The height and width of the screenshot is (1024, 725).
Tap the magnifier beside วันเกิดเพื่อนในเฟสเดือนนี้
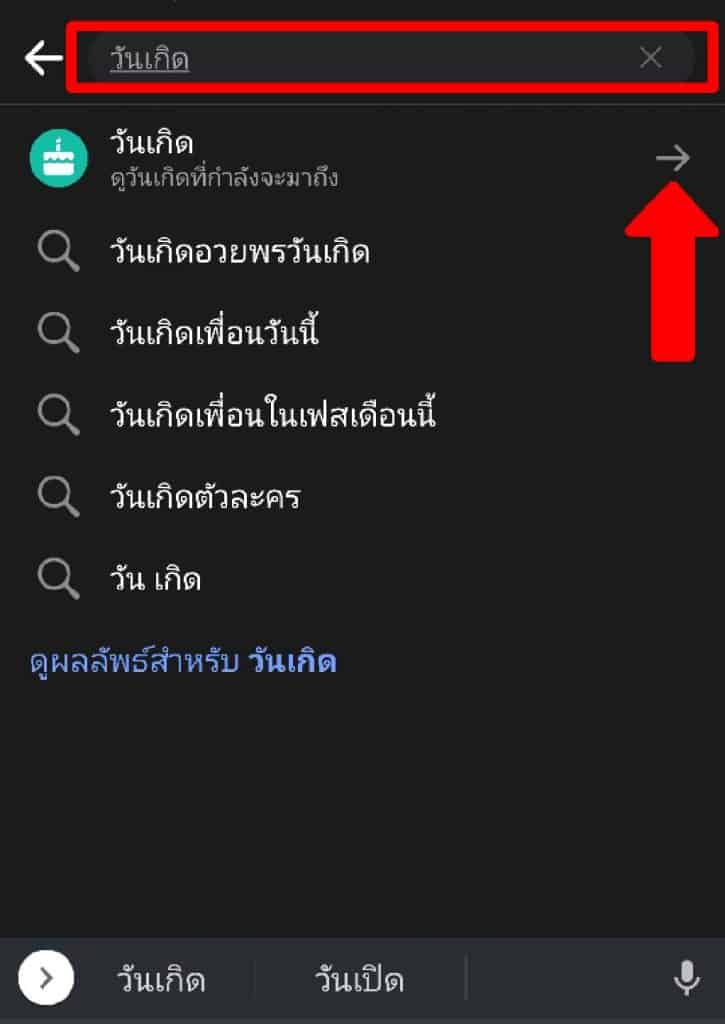point(57,415)
